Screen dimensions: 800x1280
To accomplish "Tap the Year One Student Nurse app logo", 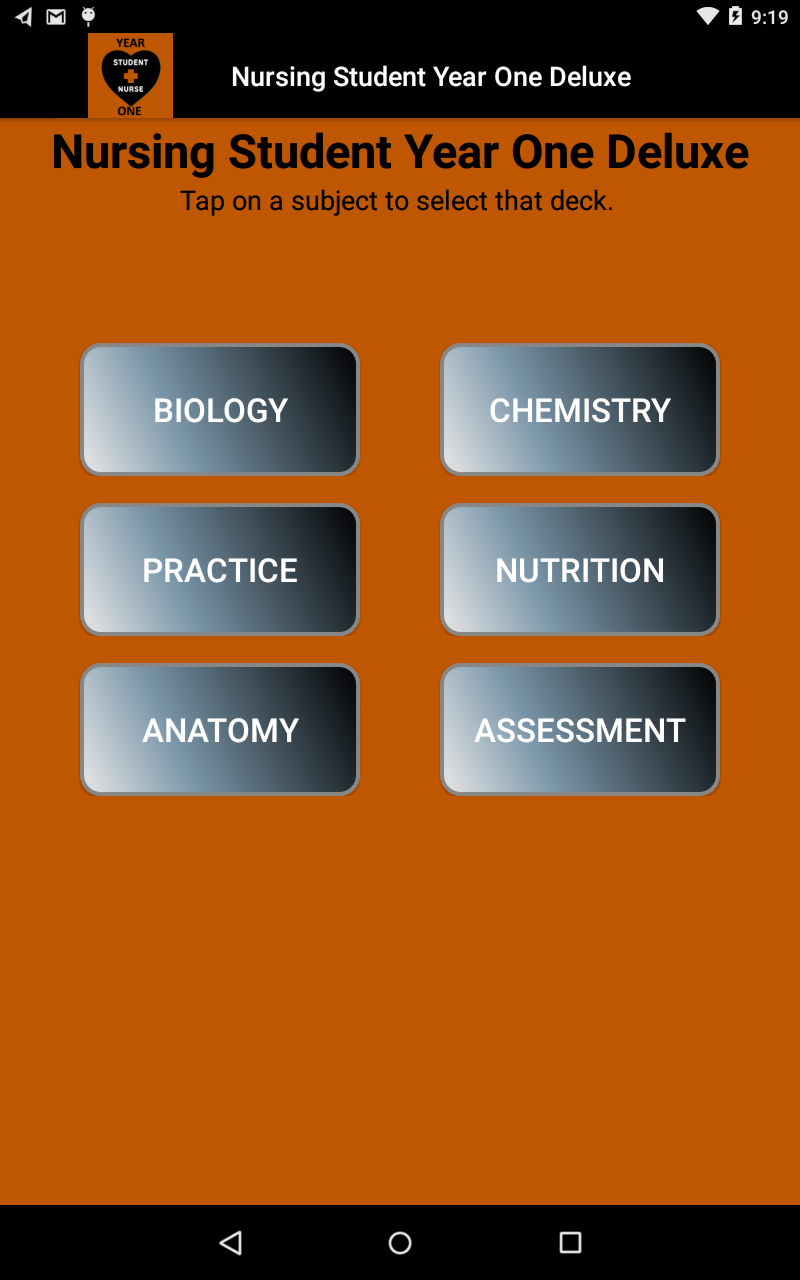I will click(130, 75).
